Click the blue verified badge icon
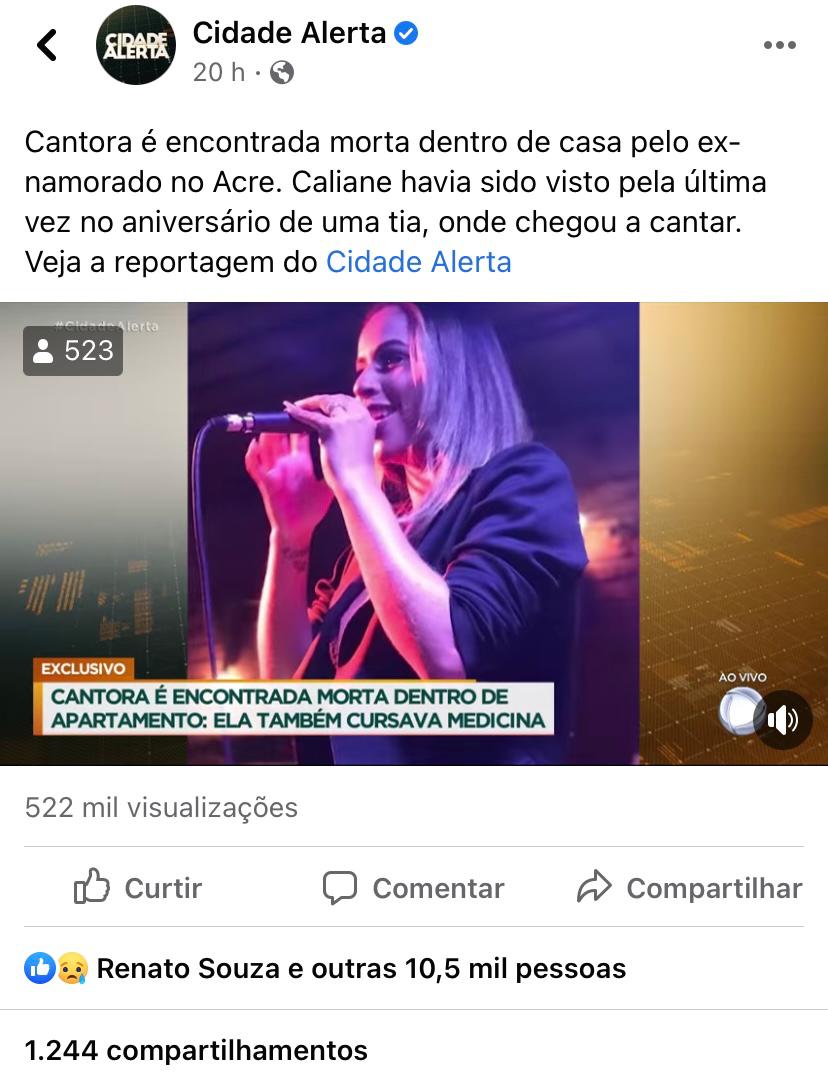The image size is (828, 1087). tap(404, 32)
